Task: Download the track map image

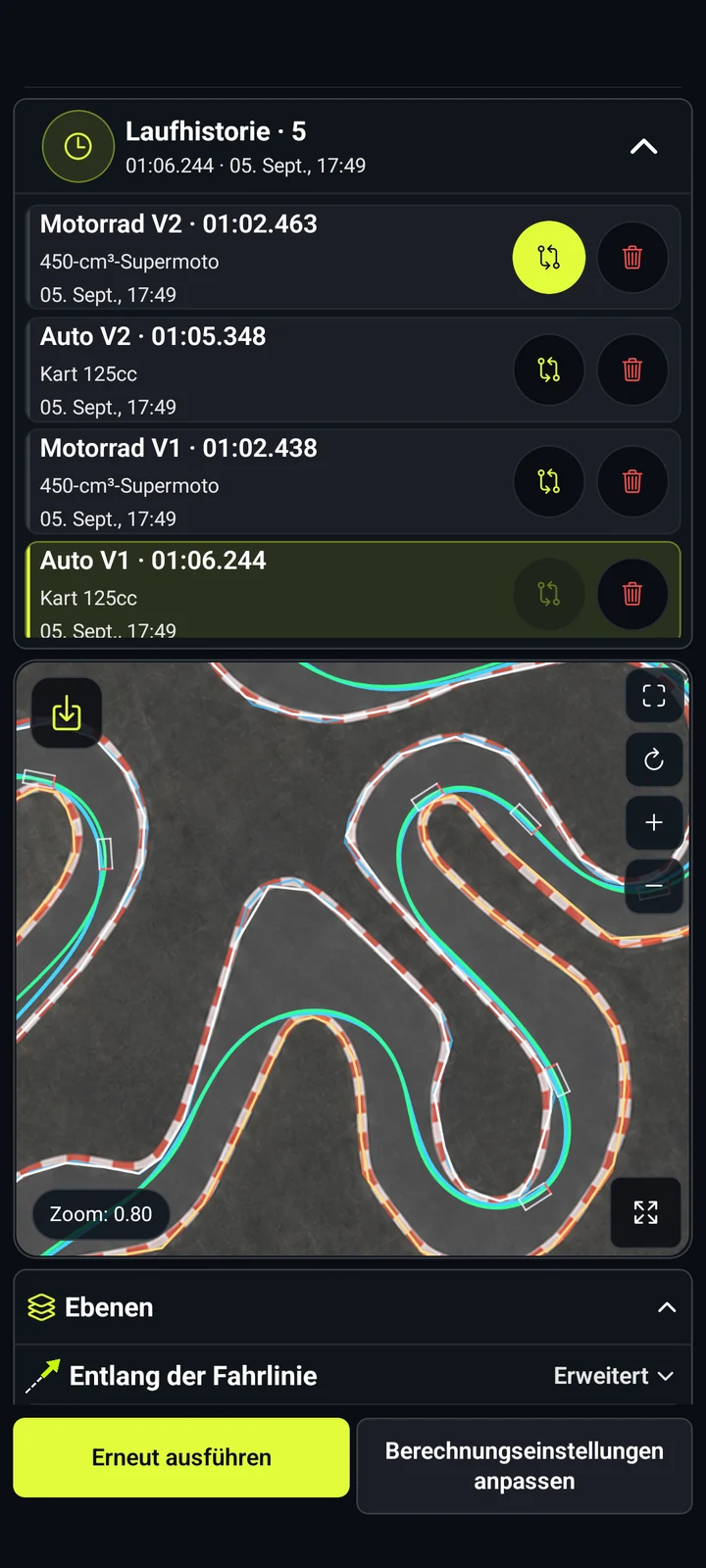Action: [x=67, y=713]
